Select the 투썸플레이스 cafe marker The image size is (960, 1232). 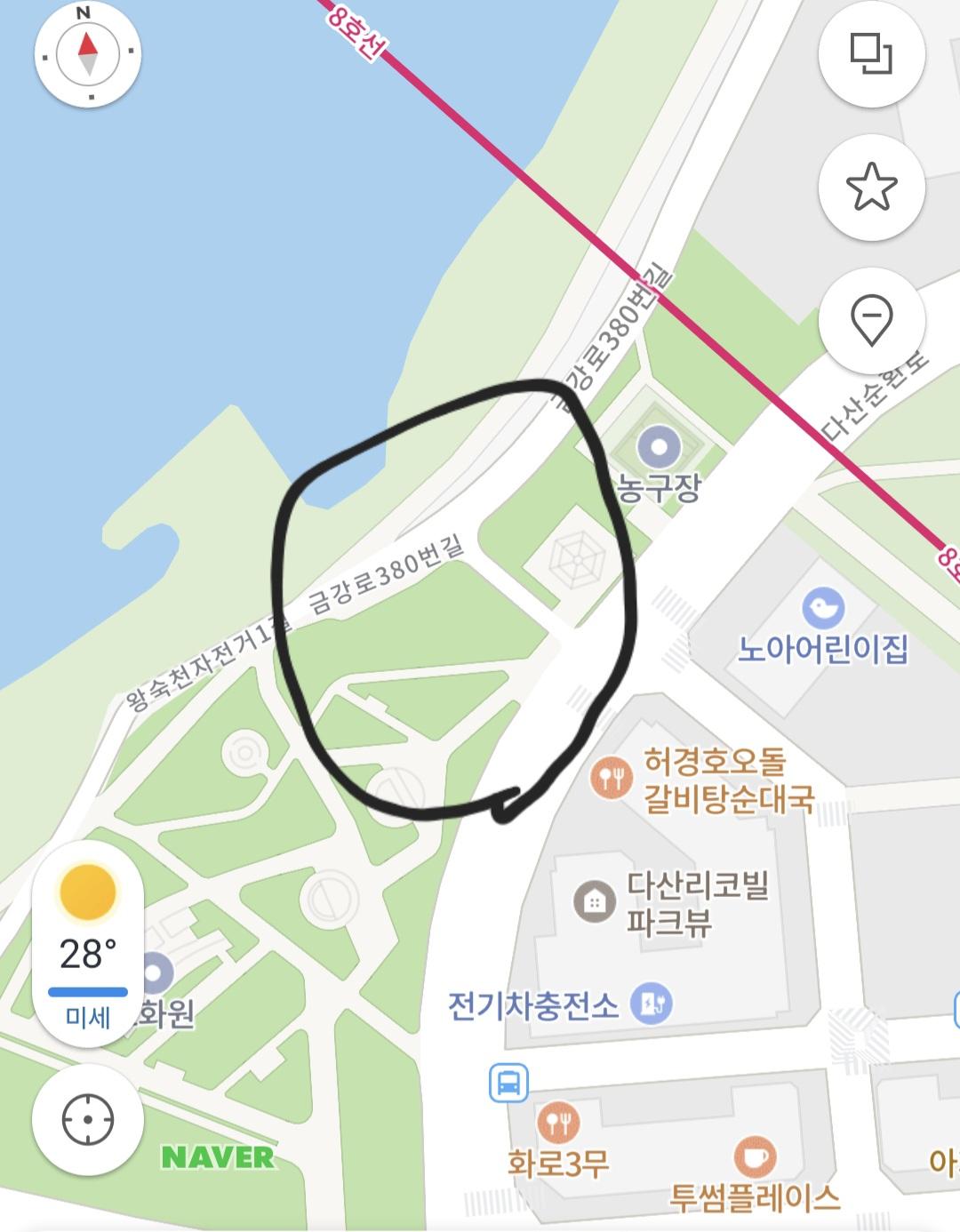click(x=755, y=1157)
